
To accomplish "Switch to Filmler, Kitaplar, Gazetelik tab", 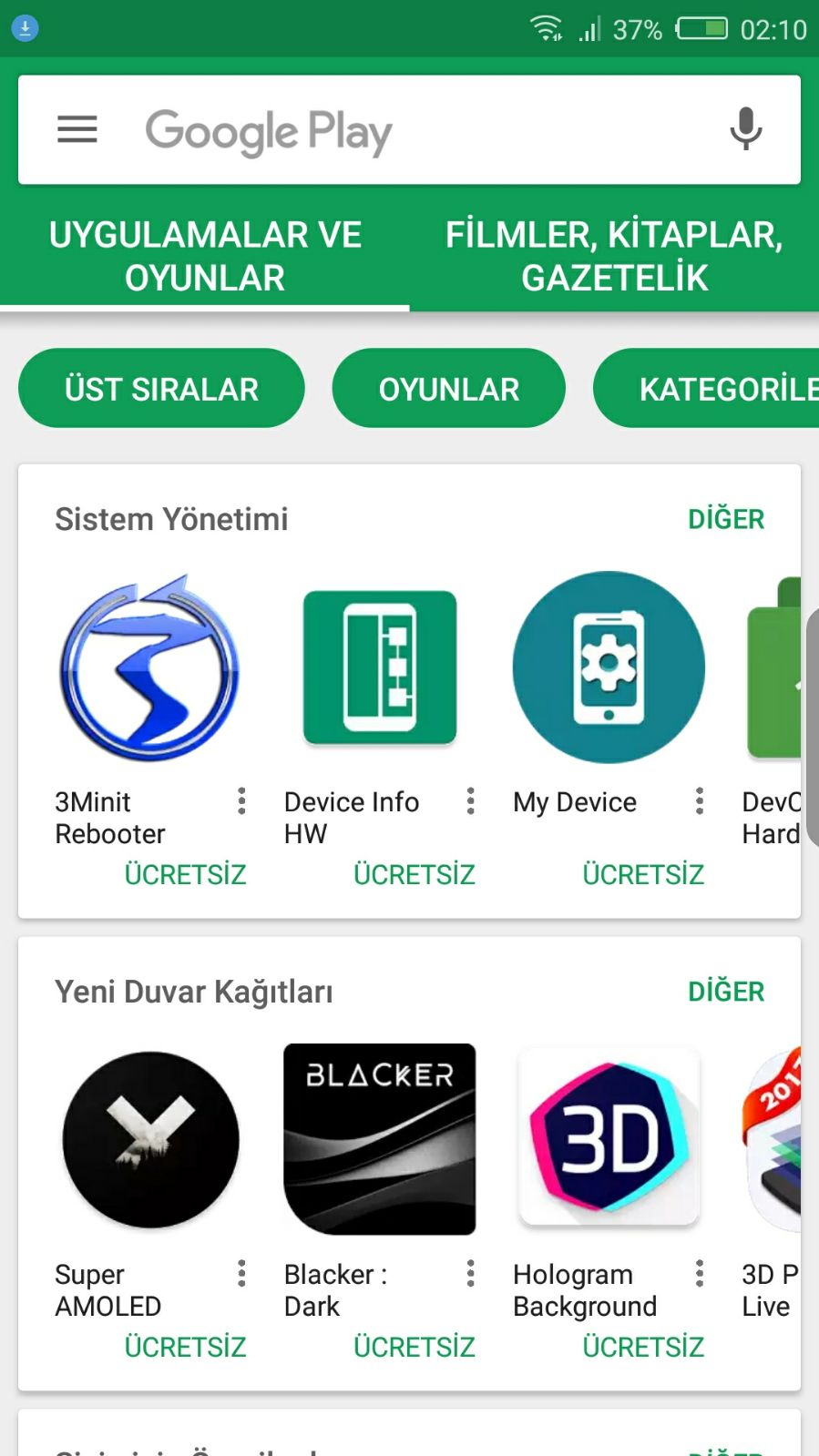I will pyautogui.click(x=614, y=256).
